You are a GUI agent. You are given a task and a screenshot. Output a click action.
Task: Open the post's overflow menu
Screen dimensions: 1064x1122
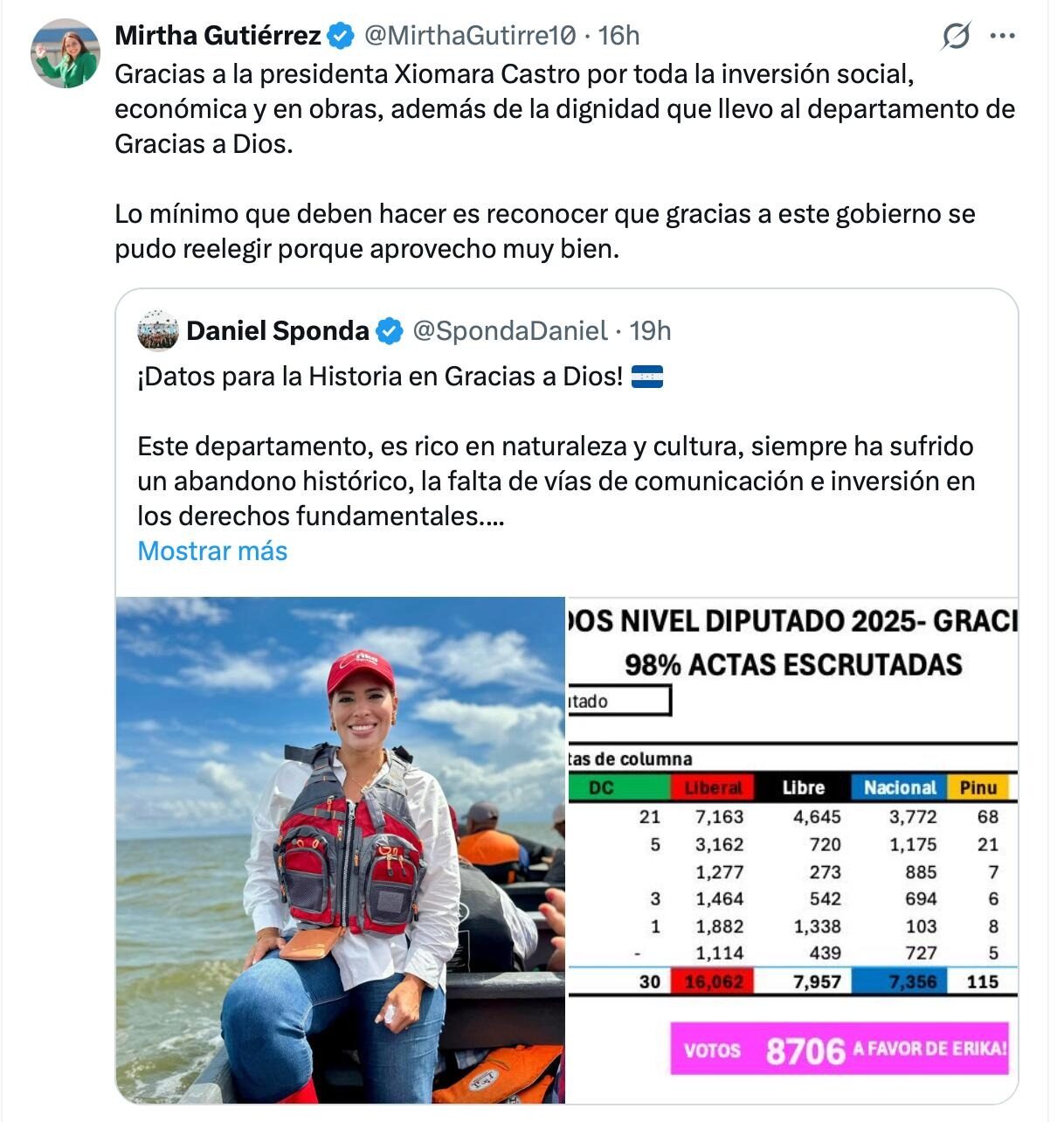point(1001,36)
